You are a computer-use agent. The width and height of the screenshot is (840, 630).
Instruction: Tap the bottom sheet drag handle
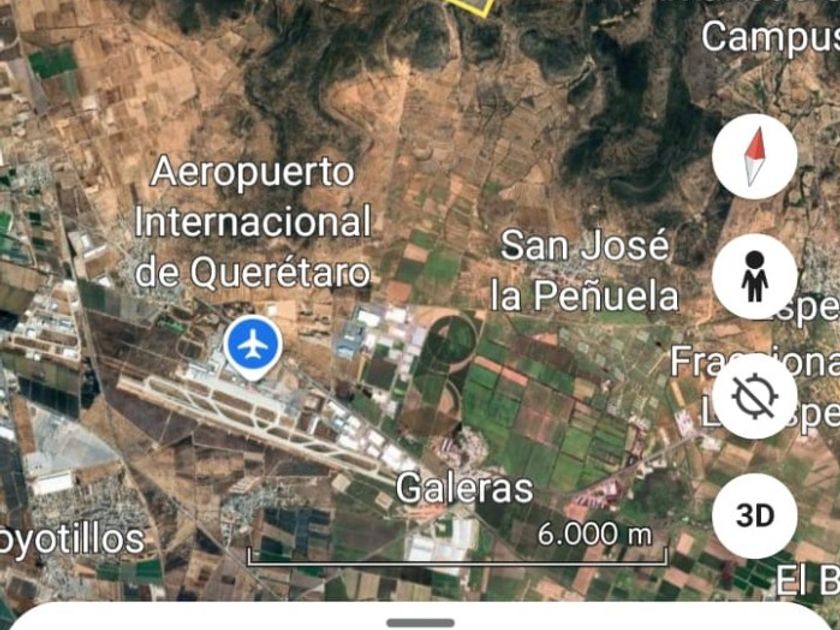[419, 622]
